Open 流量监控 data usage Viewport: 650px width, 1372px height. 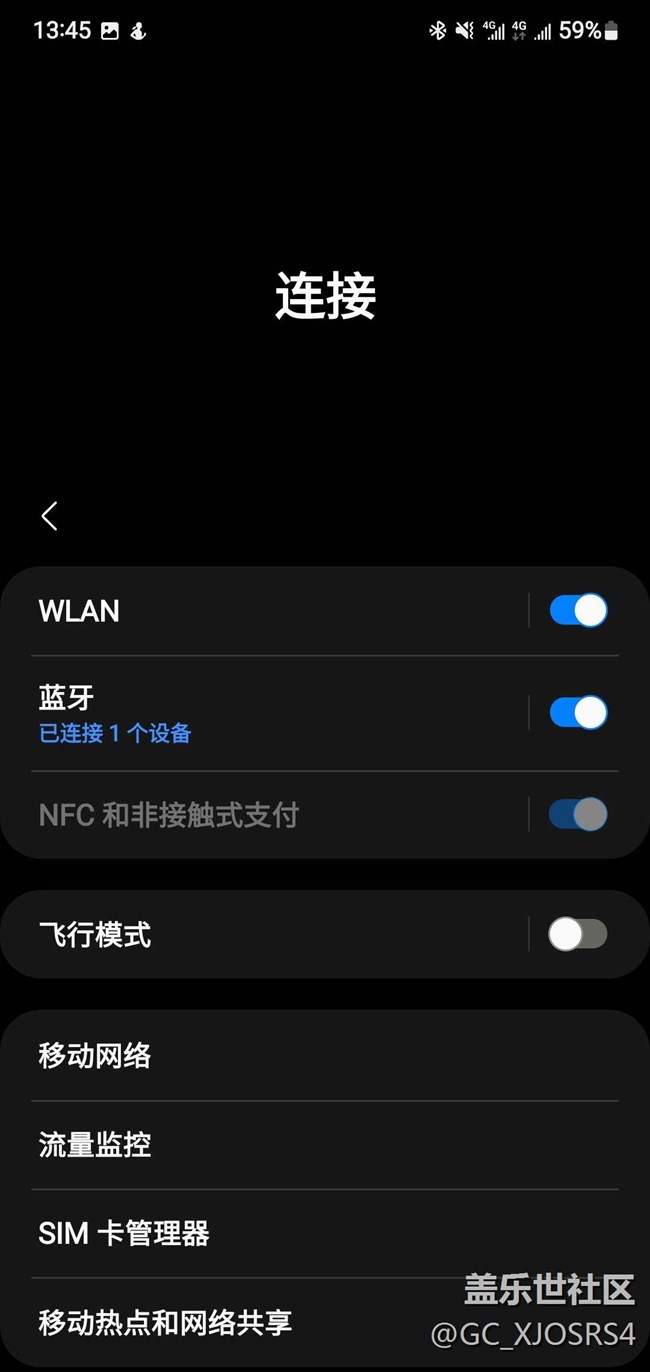click(300, 1144)
